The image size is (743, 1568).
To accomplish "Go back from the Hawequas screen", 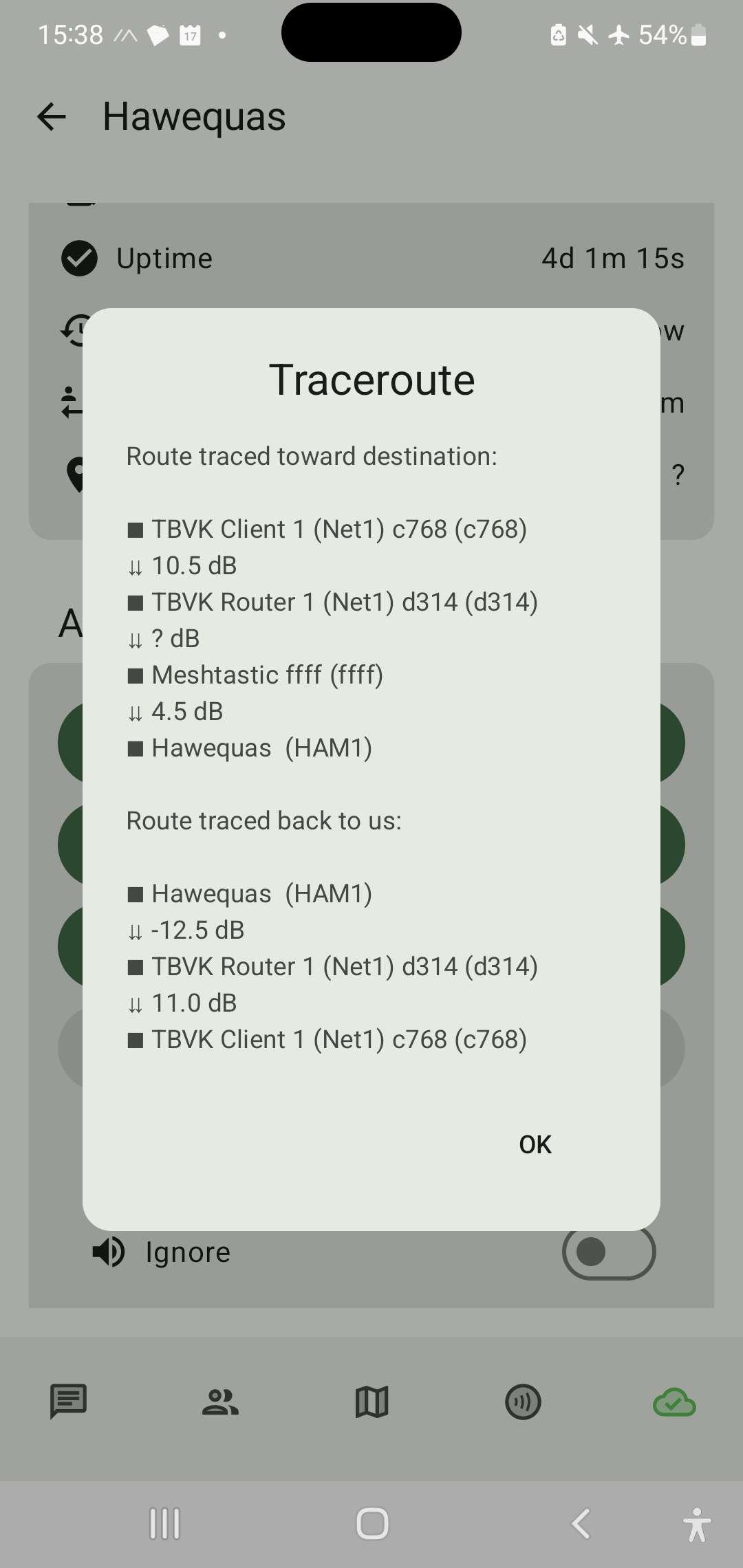I will point(52,116).
